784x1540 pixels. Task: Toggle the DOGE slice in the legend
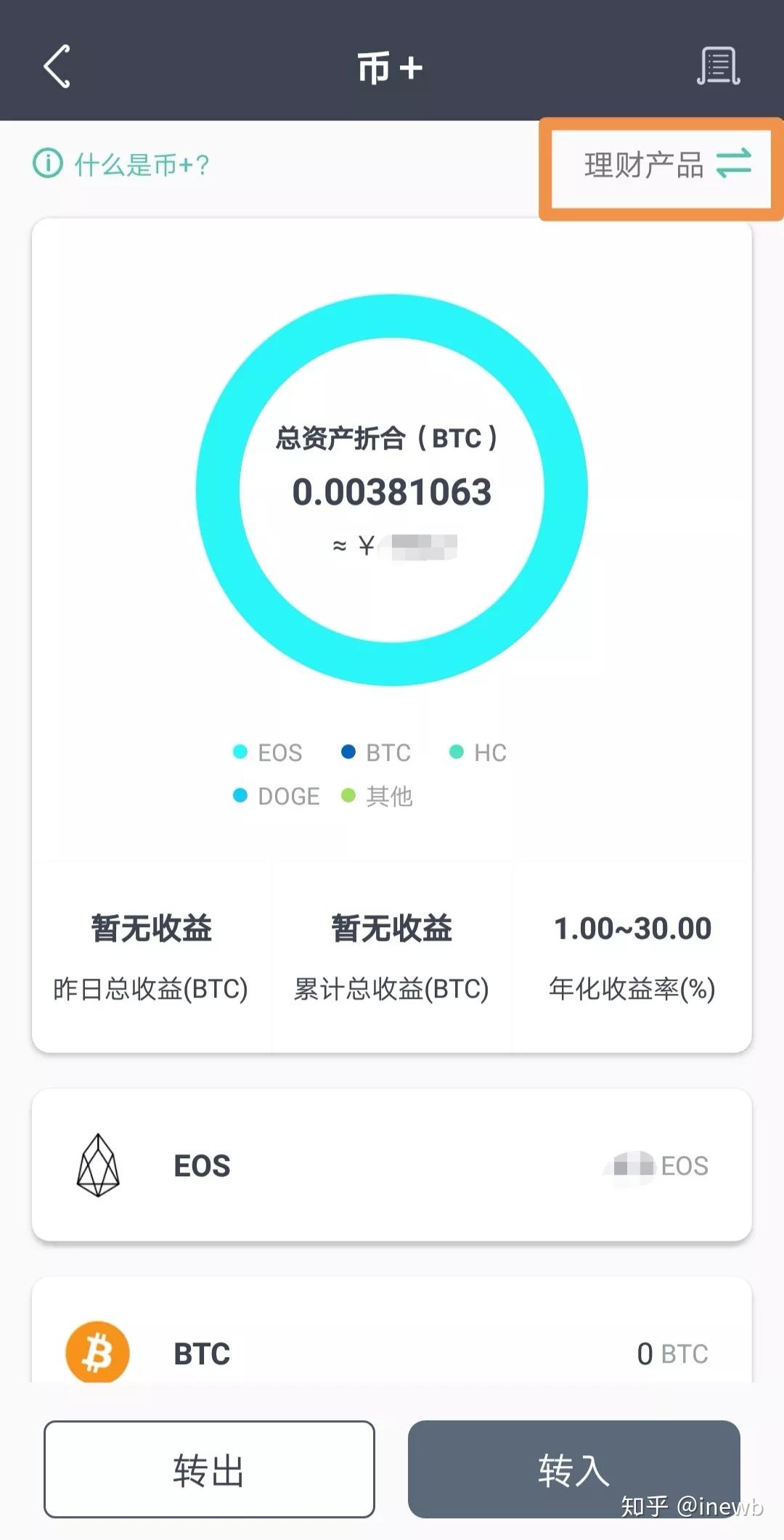coord(240,797)
